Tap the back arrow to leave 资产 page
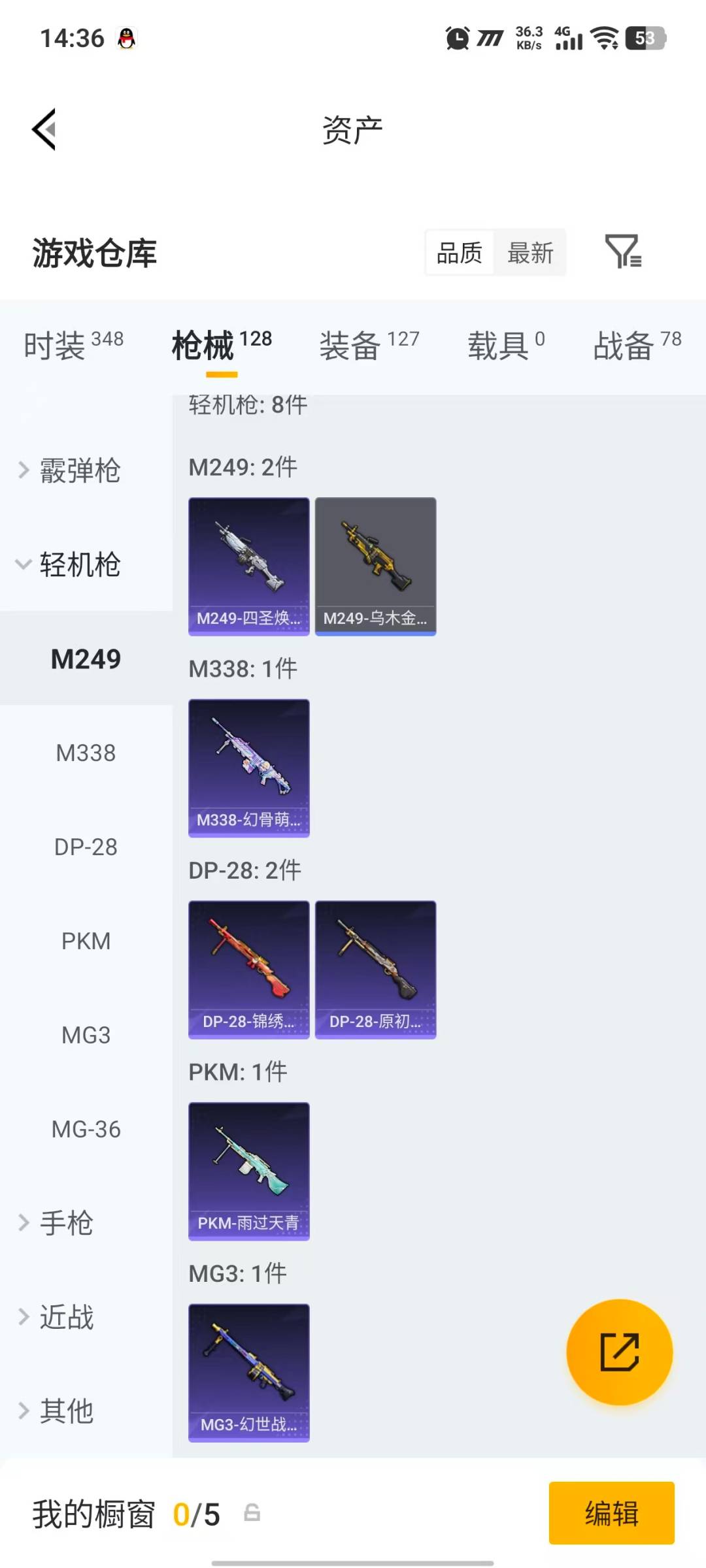This screenshot has height=1568, width=706. [x=43, y=129]
